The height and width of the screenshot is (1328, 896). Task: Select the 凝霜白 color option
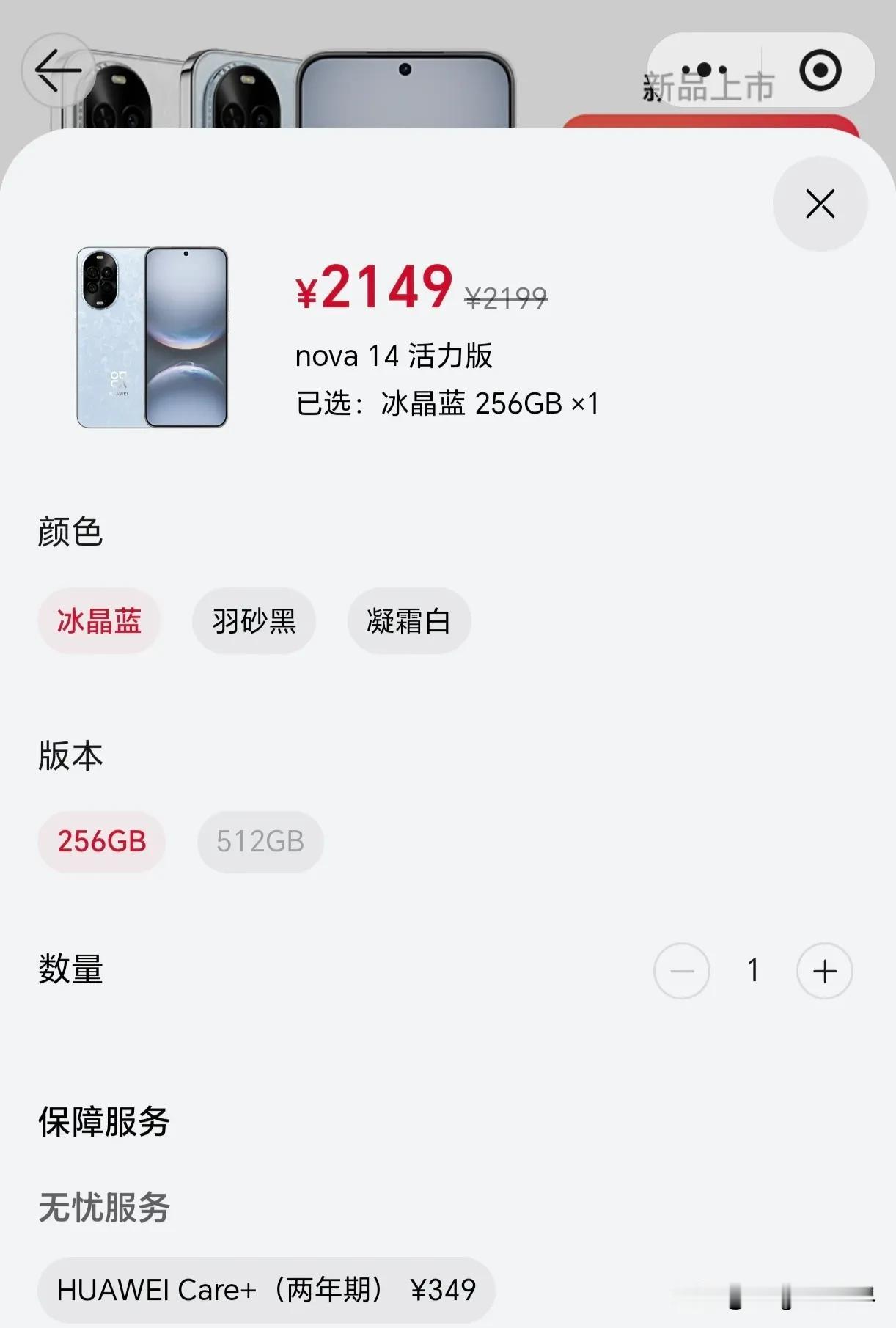point(408,621)
